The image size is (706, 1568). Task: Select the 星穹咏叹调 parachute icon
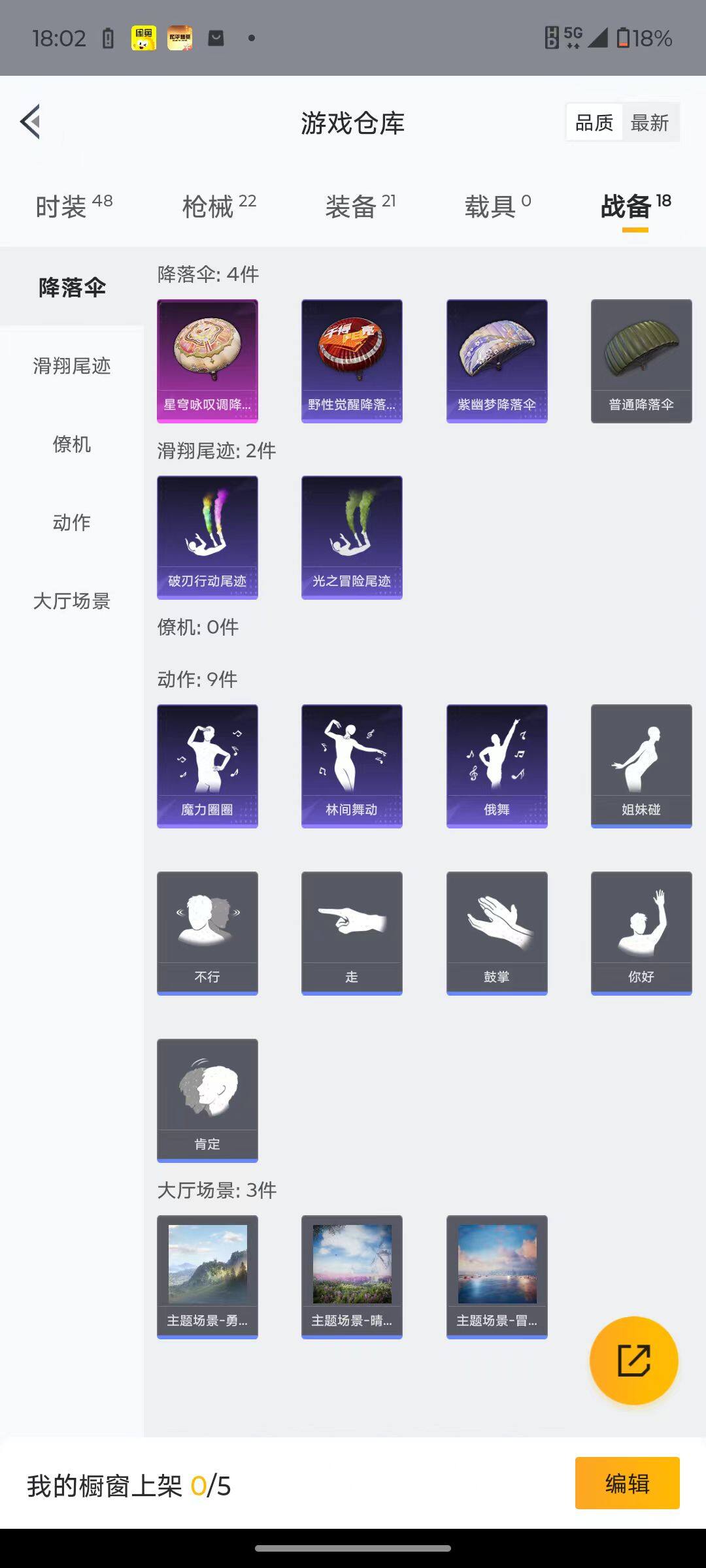click(207, 361)
